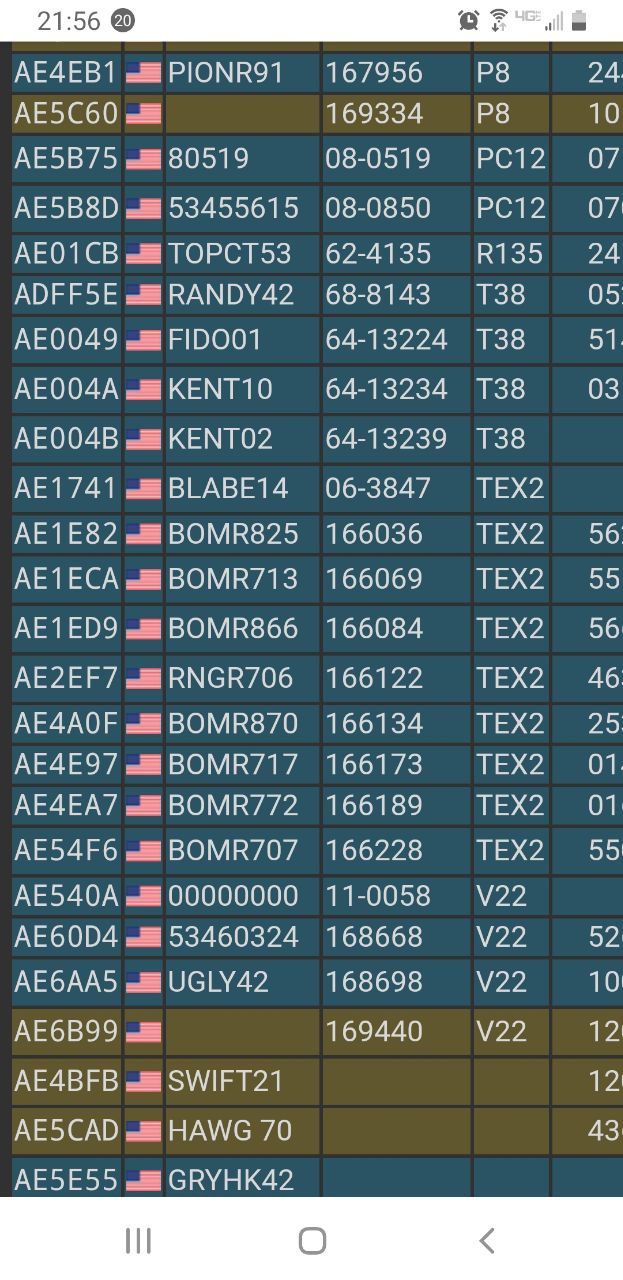This screenshot has width=623, height=1280.
Task: Select the PIONR91 aircraft row
Action: [225, 73]
